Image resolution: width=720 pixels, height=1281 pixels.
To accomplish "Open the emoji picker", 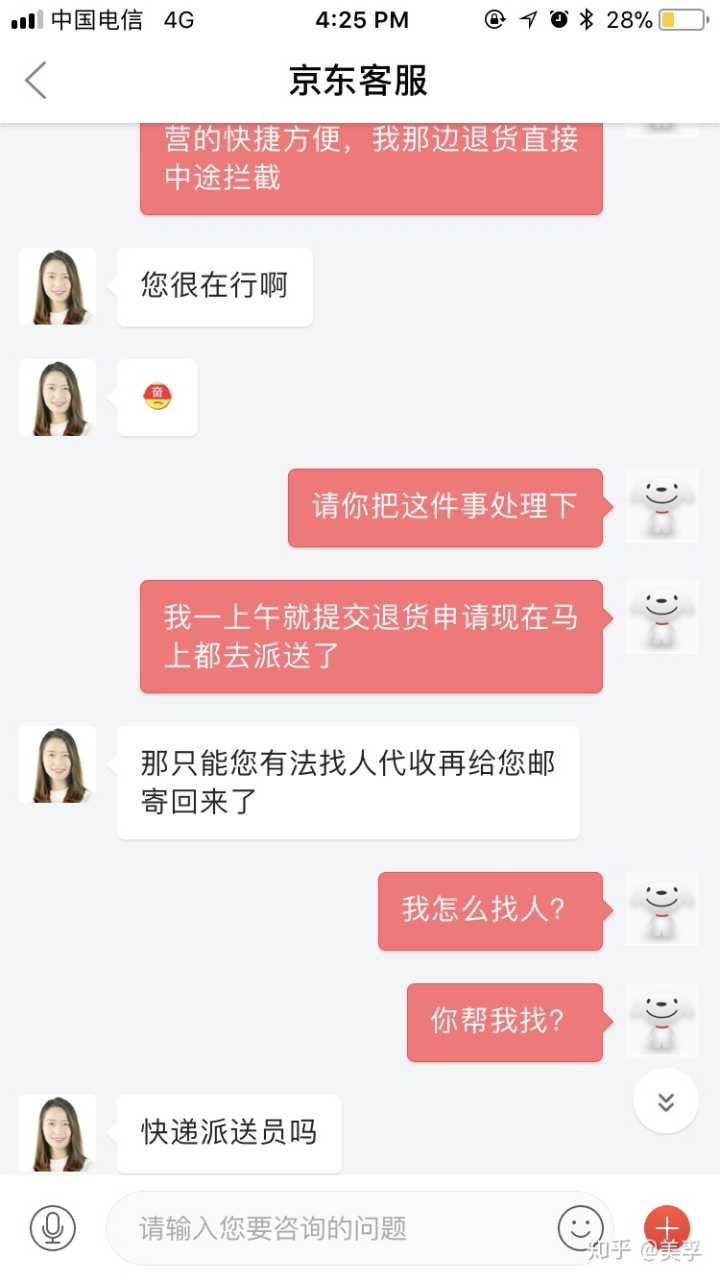I will (x=580, y=1227).
